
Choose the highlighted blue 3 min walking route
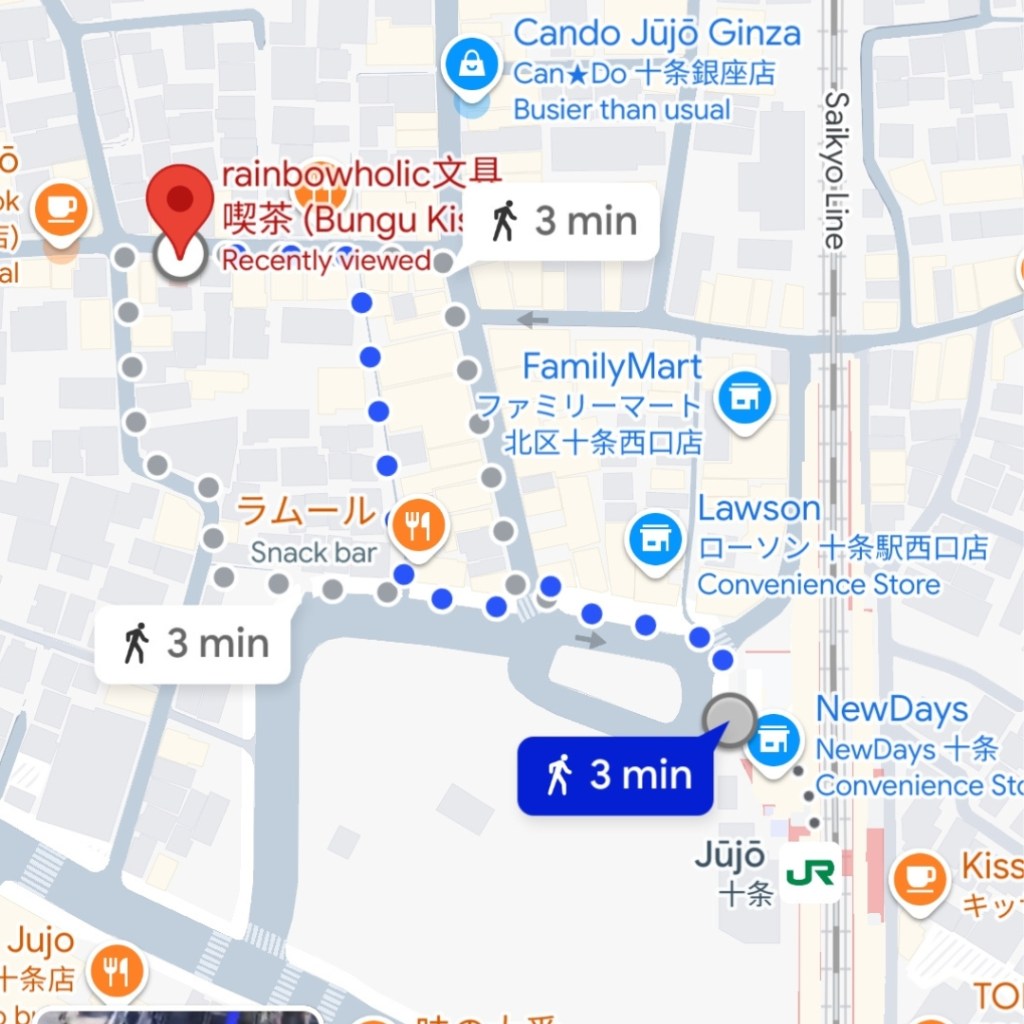[615, 775]
